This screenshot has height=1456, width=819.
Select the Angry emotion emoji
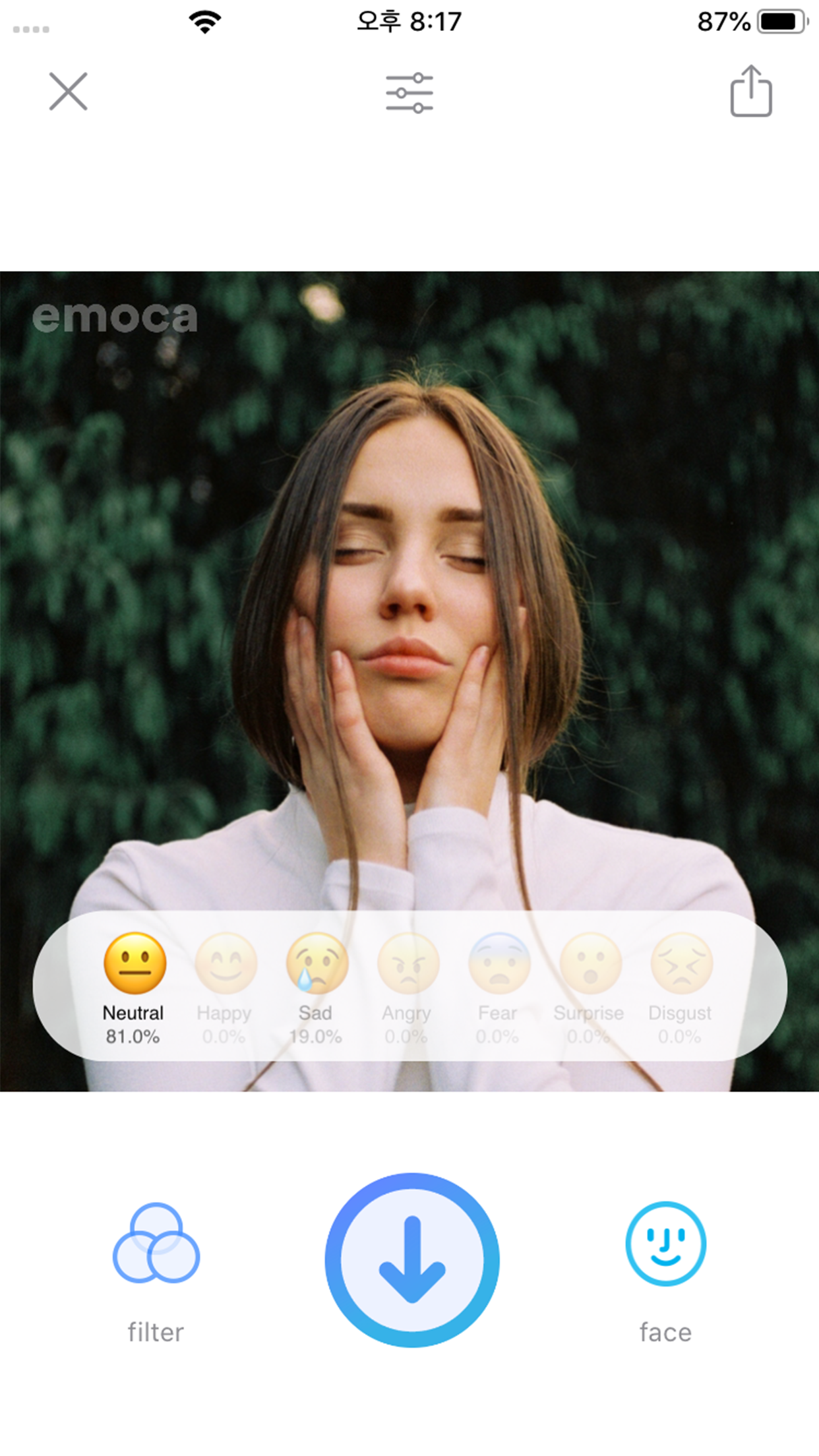(x=406, y=965)
